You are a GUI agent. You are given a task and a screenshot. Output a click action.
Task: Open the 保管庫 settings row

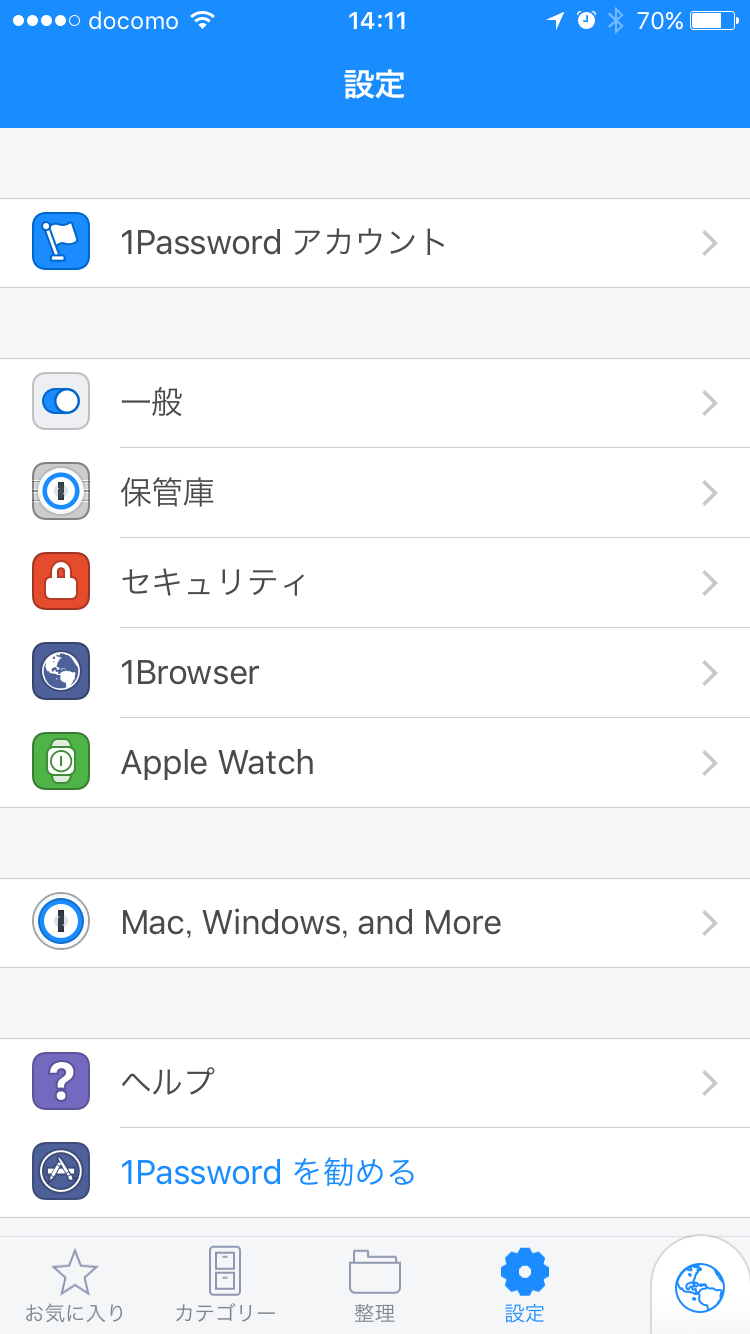375,493
